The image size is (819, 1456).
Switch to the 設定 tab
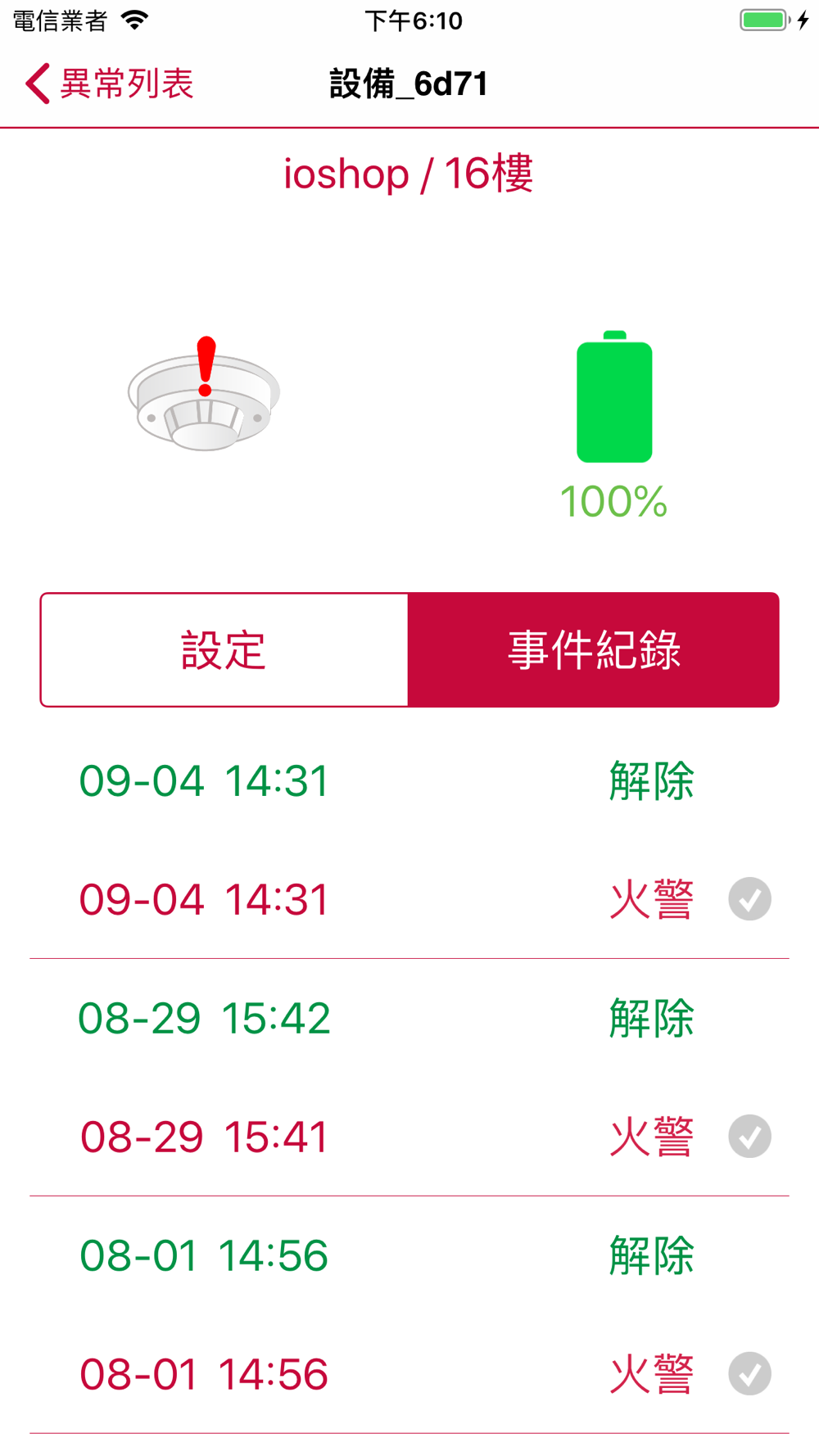pos(224,650)
